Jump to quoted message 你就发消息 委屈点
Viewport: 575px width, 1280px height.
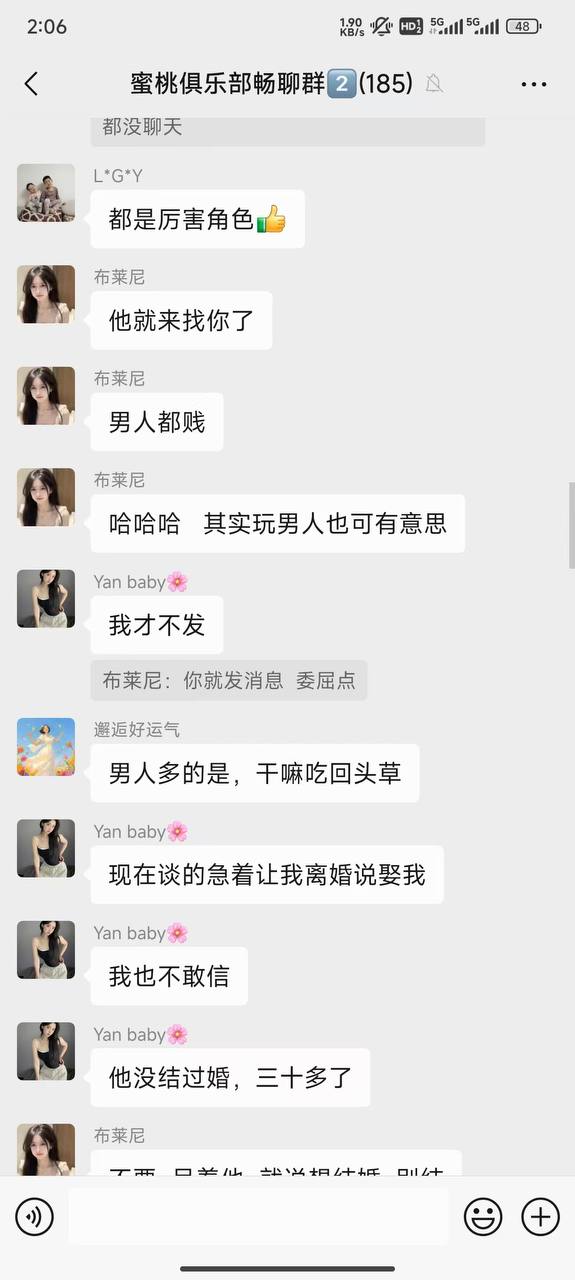pos(229,680)
